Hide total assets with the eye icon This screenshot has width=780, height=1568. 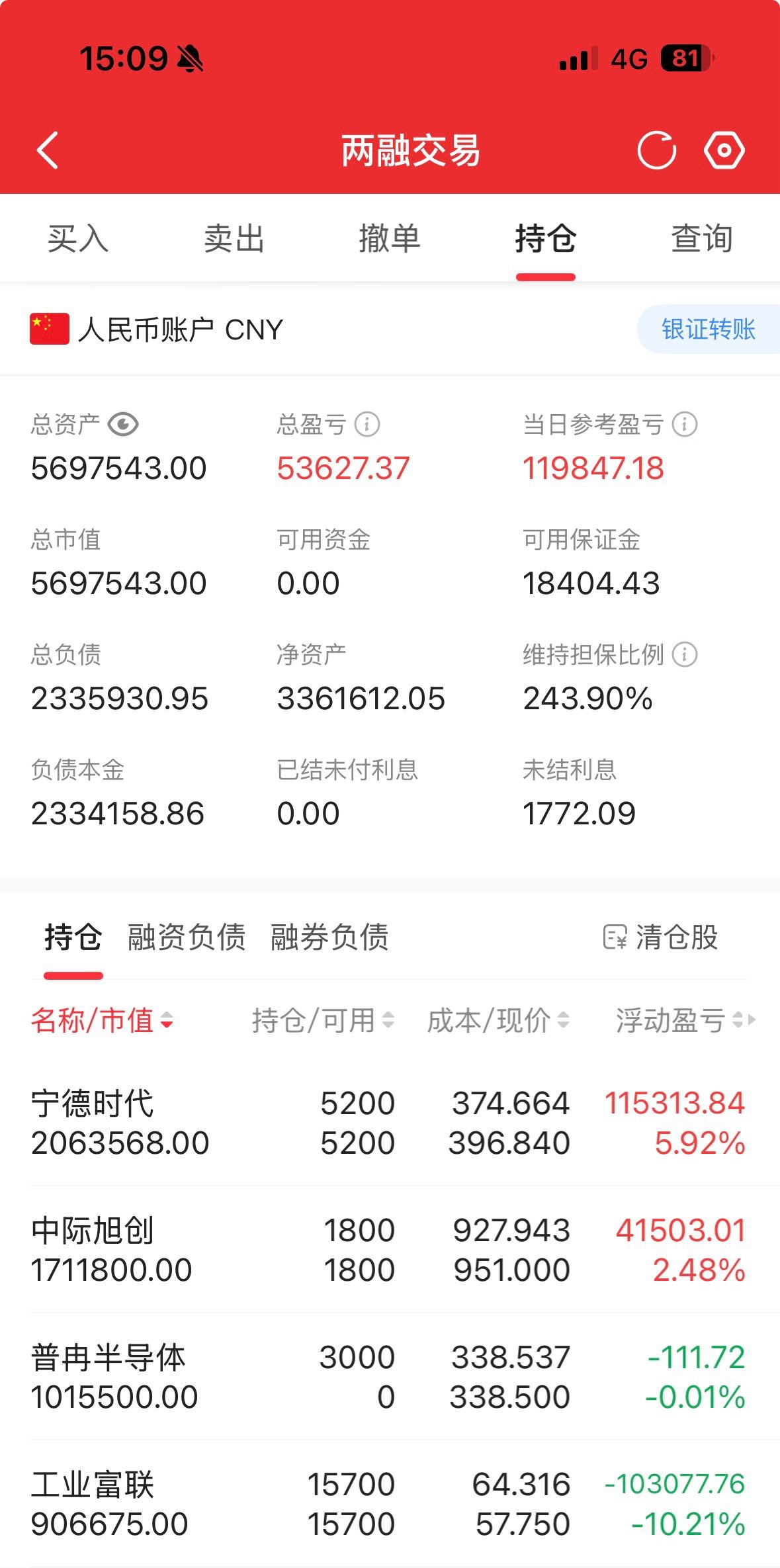123,424
